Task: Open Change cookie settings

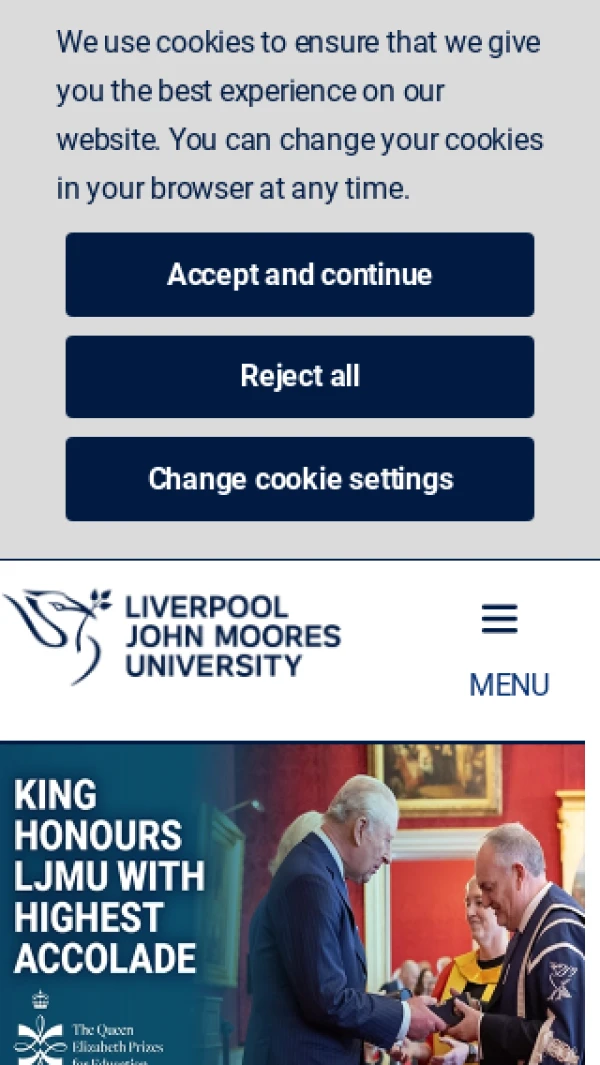Action: [x=300, y=479]
